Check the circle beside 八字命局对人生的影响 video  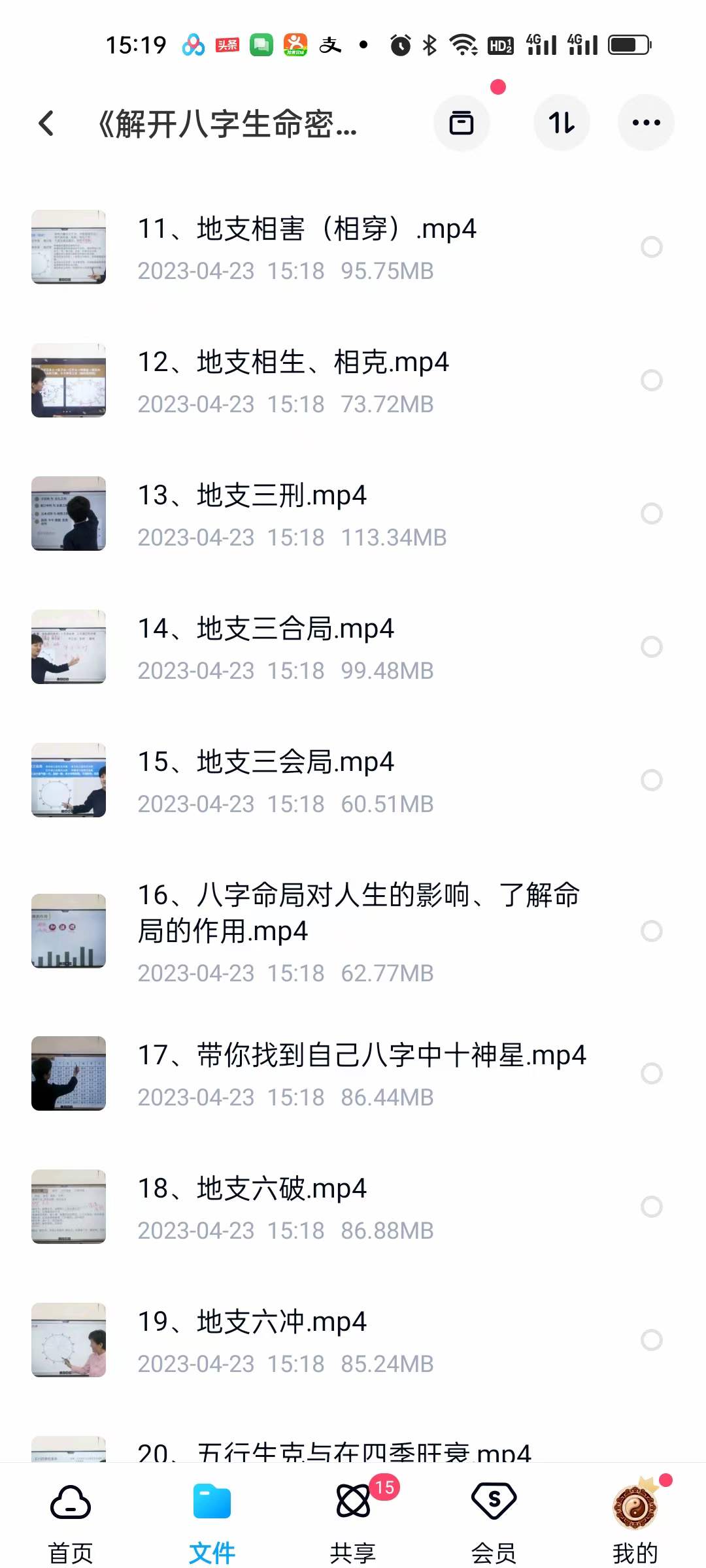click(x=650, y=932)
